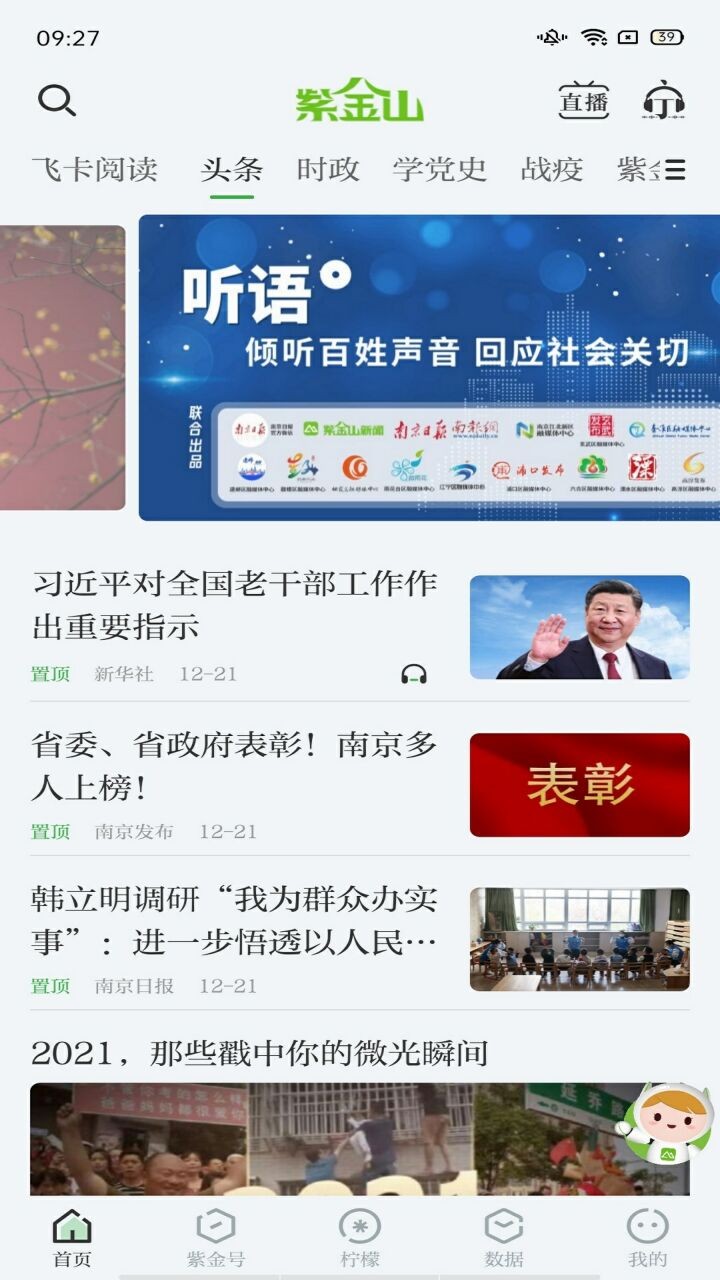
Task: Switch to the 飞卡阅读 tab
Action: coord(94,169)
